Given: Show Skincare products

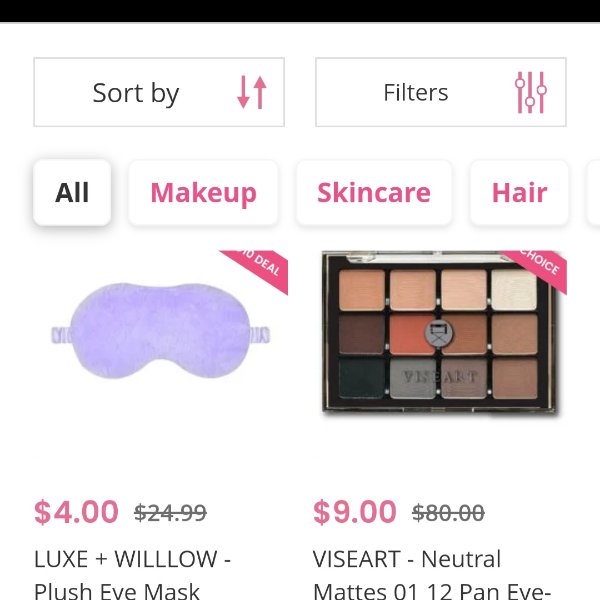Looking at the screenshot, I should (373, 192).
